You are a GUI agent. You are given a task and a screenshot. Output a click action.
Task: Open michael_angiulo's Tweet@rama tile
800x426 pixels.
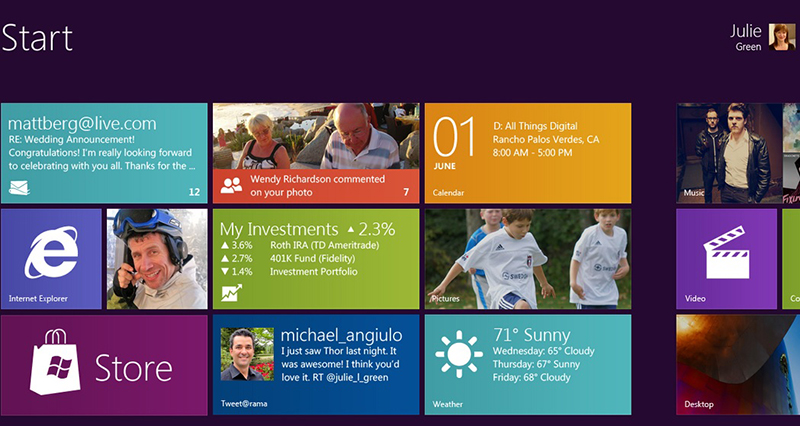316,364
